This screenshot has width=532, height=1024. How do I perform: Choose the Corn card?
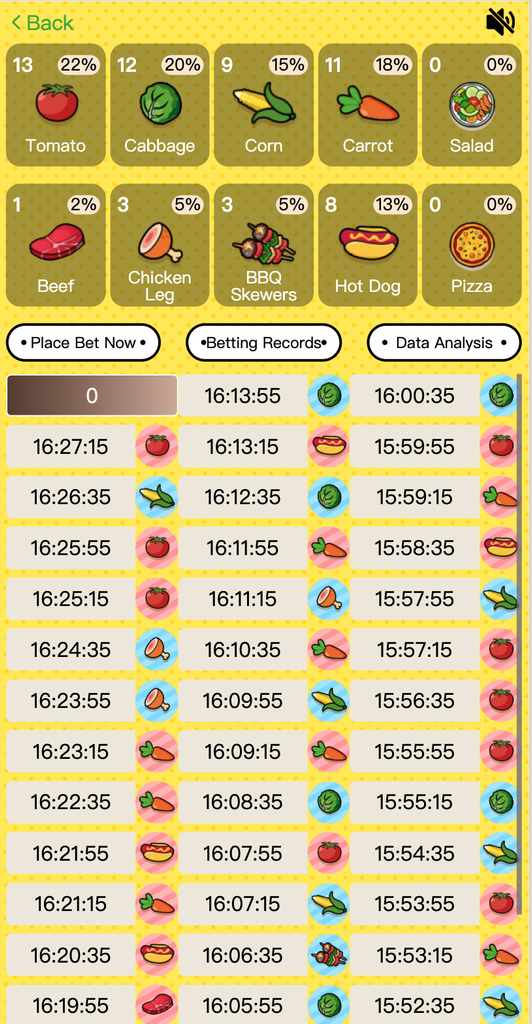(264, 105)
